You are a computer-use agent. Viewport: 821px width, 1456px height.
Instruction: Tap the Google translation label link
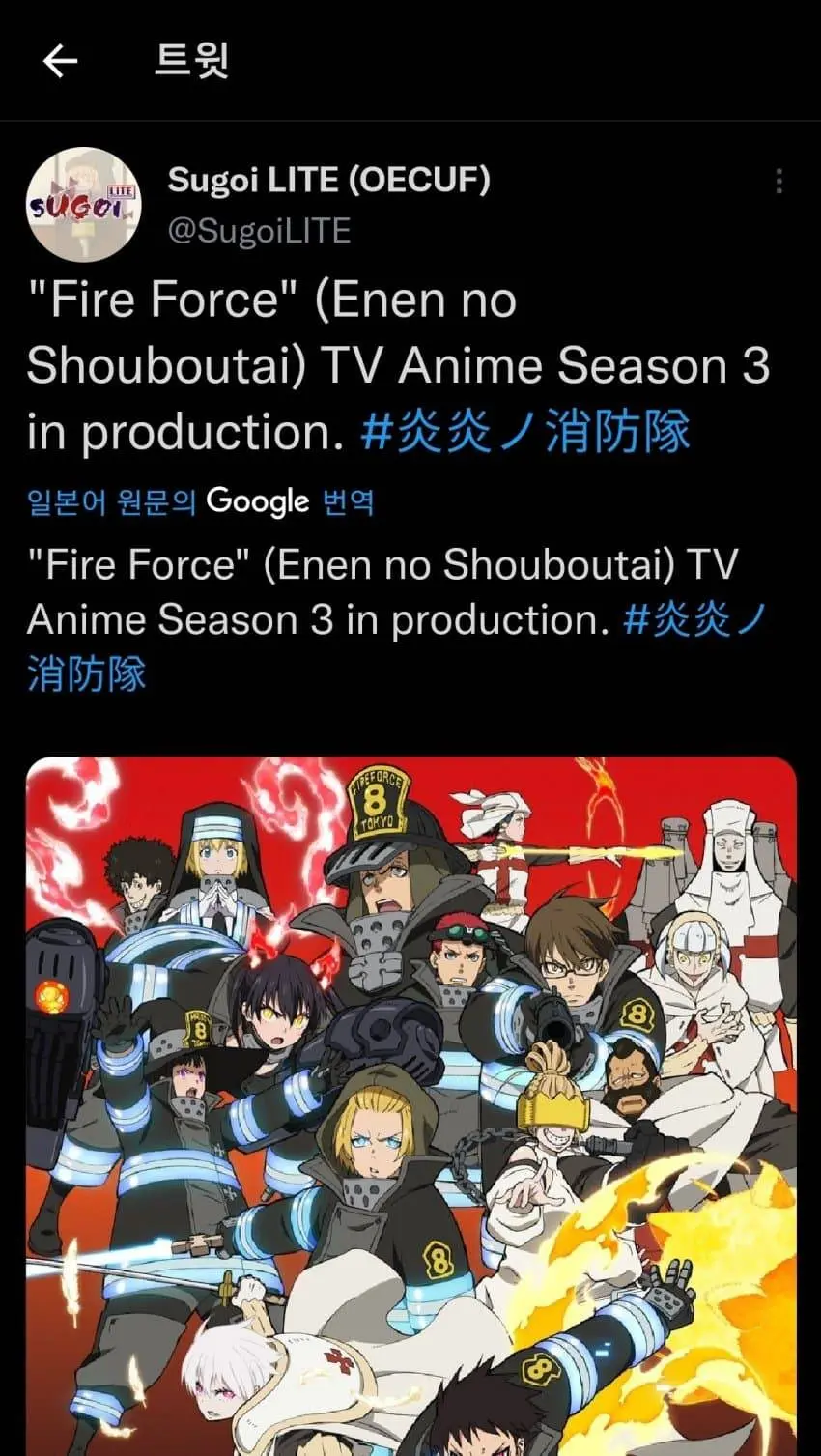pyautogui.click(x=201, y=501)
